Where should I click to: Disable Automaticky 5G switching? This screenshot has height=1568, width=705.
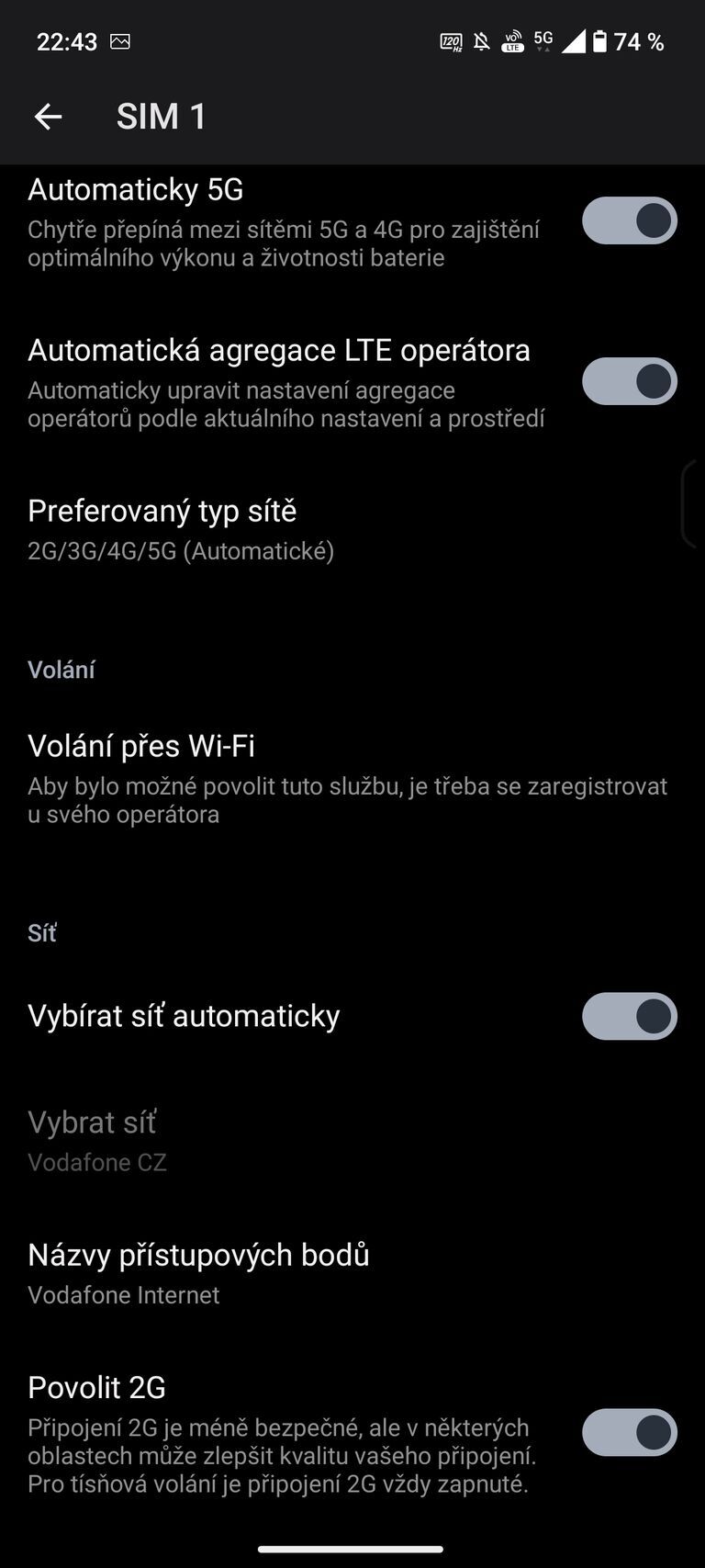pos(628,220)
